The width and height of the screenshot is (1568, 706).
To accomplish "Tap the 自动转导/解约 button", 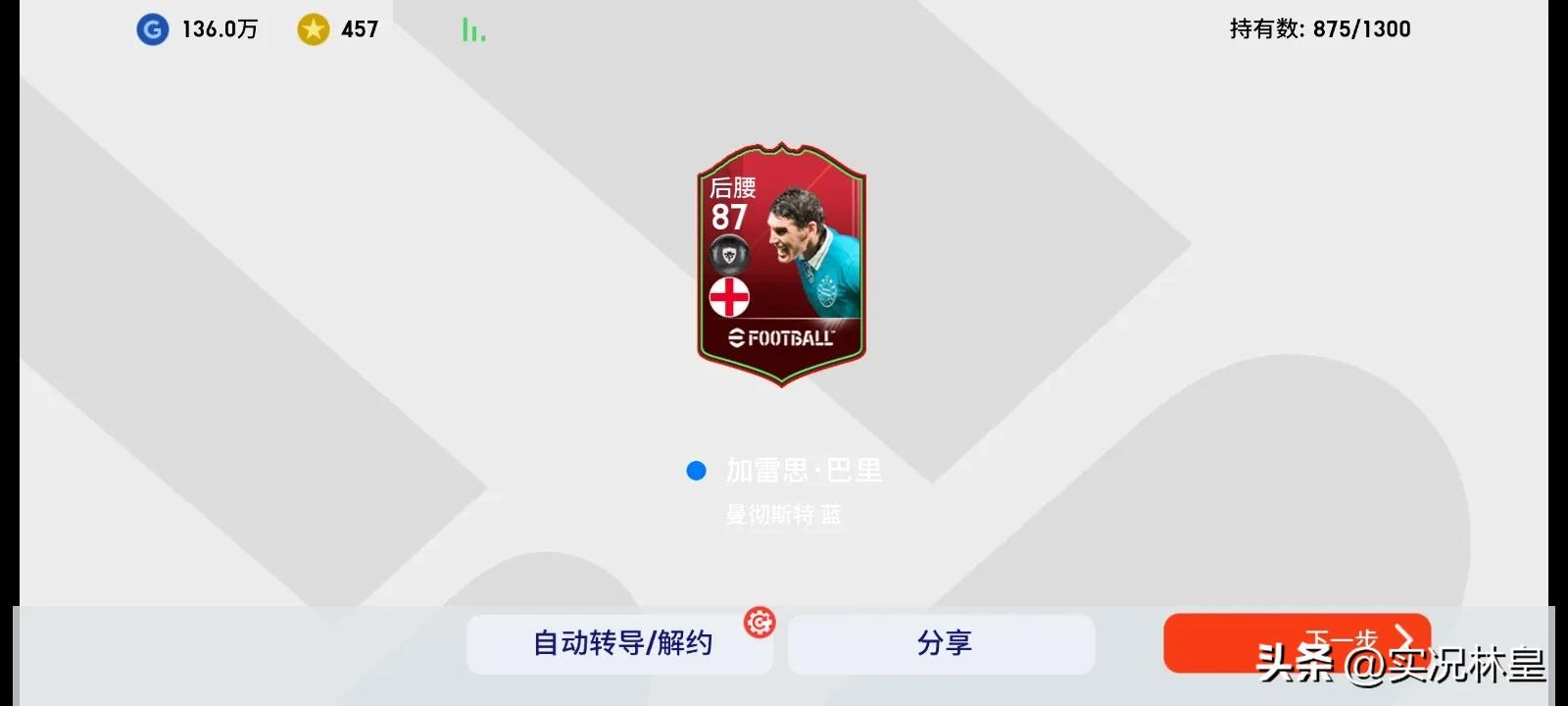I will 620,644.
